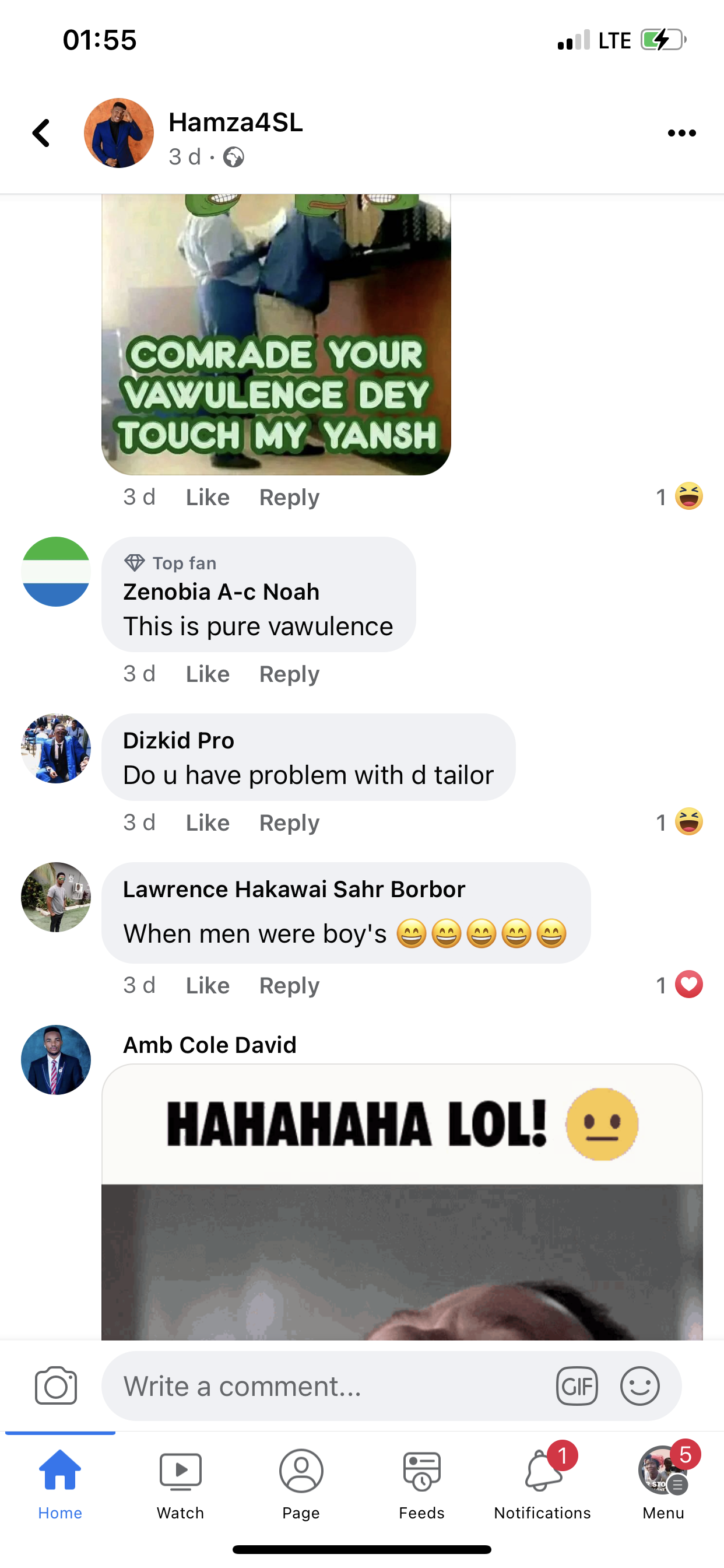Open the Menu tab
The width and height of the screenshot is (724, 1568).
tap(663, 1483)
